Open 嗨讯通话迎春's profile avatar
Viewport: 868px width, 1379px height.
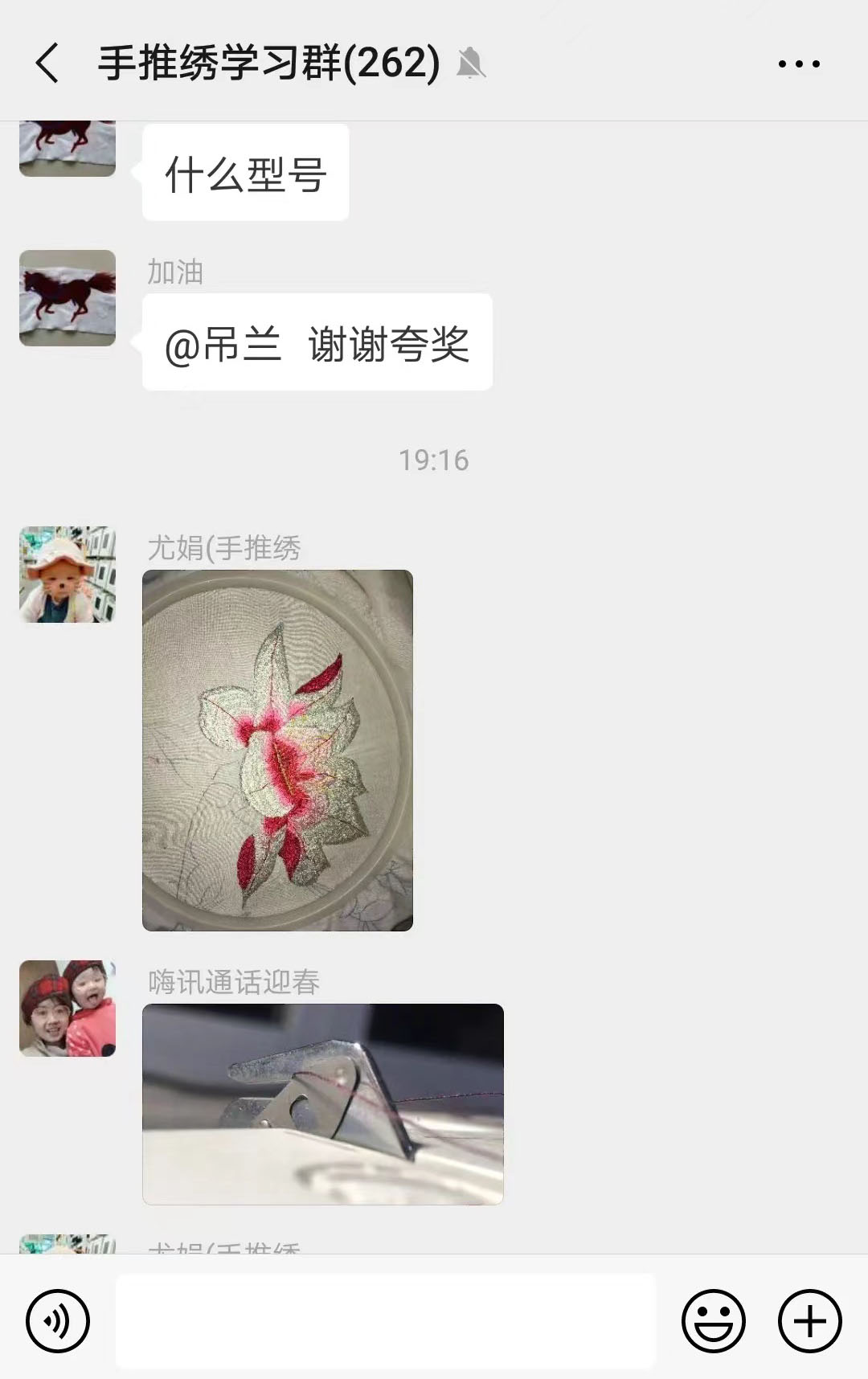click(x=68, y=1008)
